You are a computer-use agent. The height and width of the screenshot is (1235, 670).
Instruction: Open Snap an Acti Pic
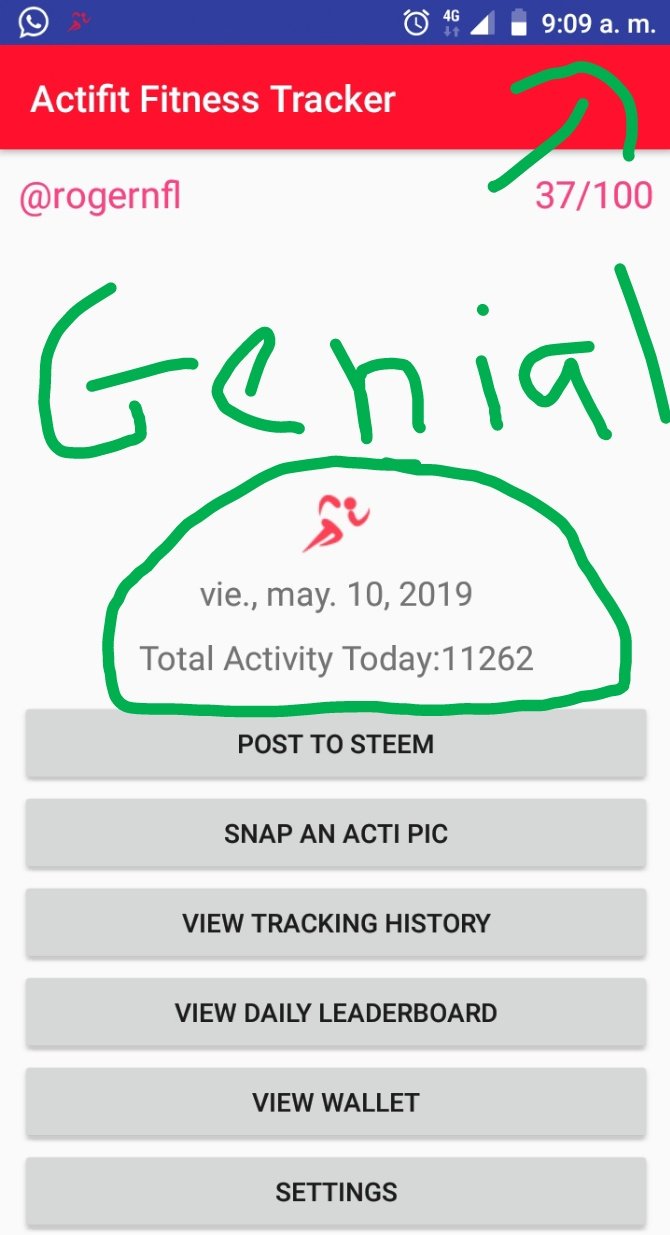[x=335, y=833]
